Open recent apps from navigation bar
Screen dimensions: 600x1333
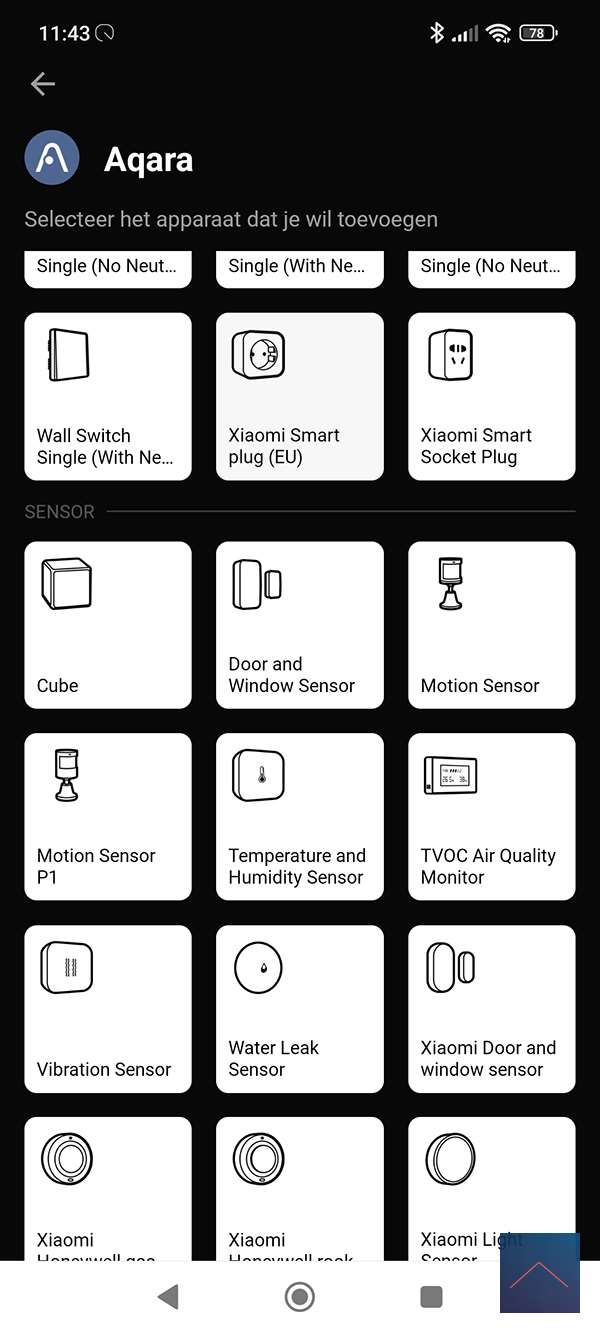click(431, 1297)
